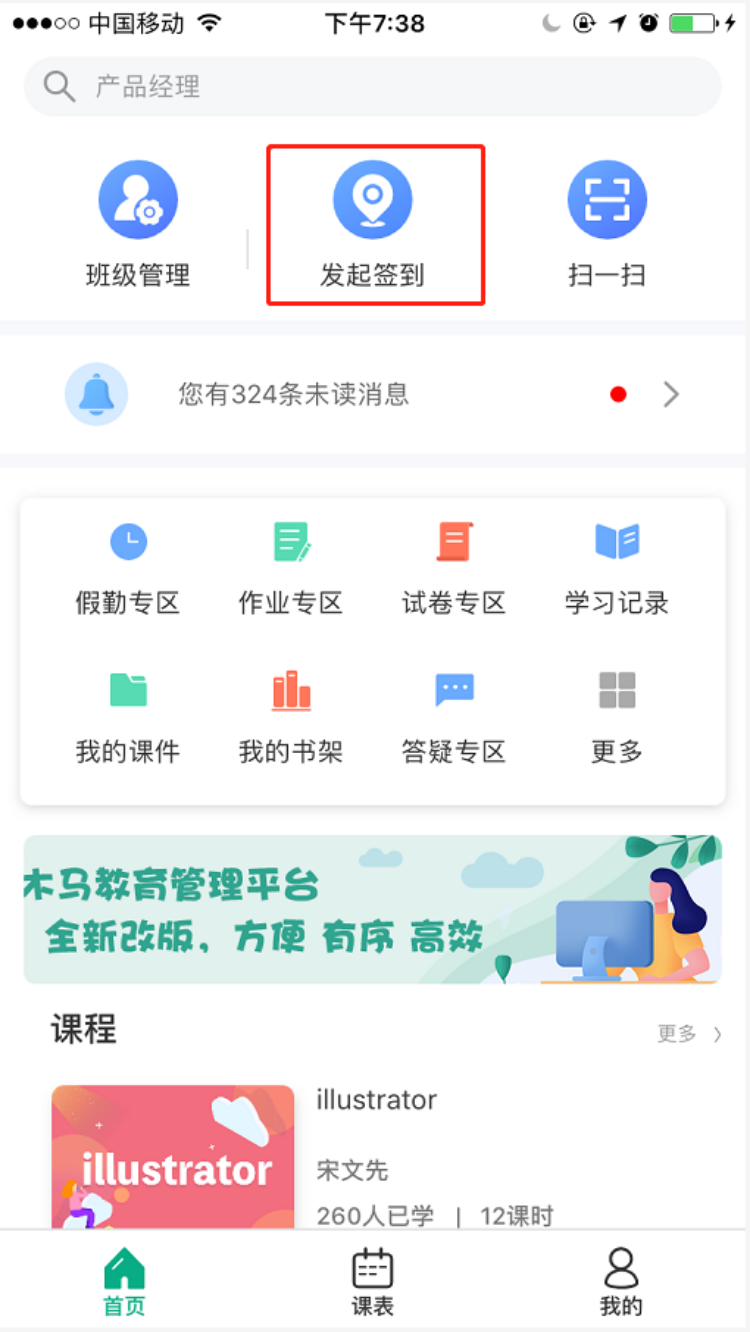The width and height of the screenshot is (750, 1332).
Task: Tap 发起签到 to start check-in
Action: [375, 220]
